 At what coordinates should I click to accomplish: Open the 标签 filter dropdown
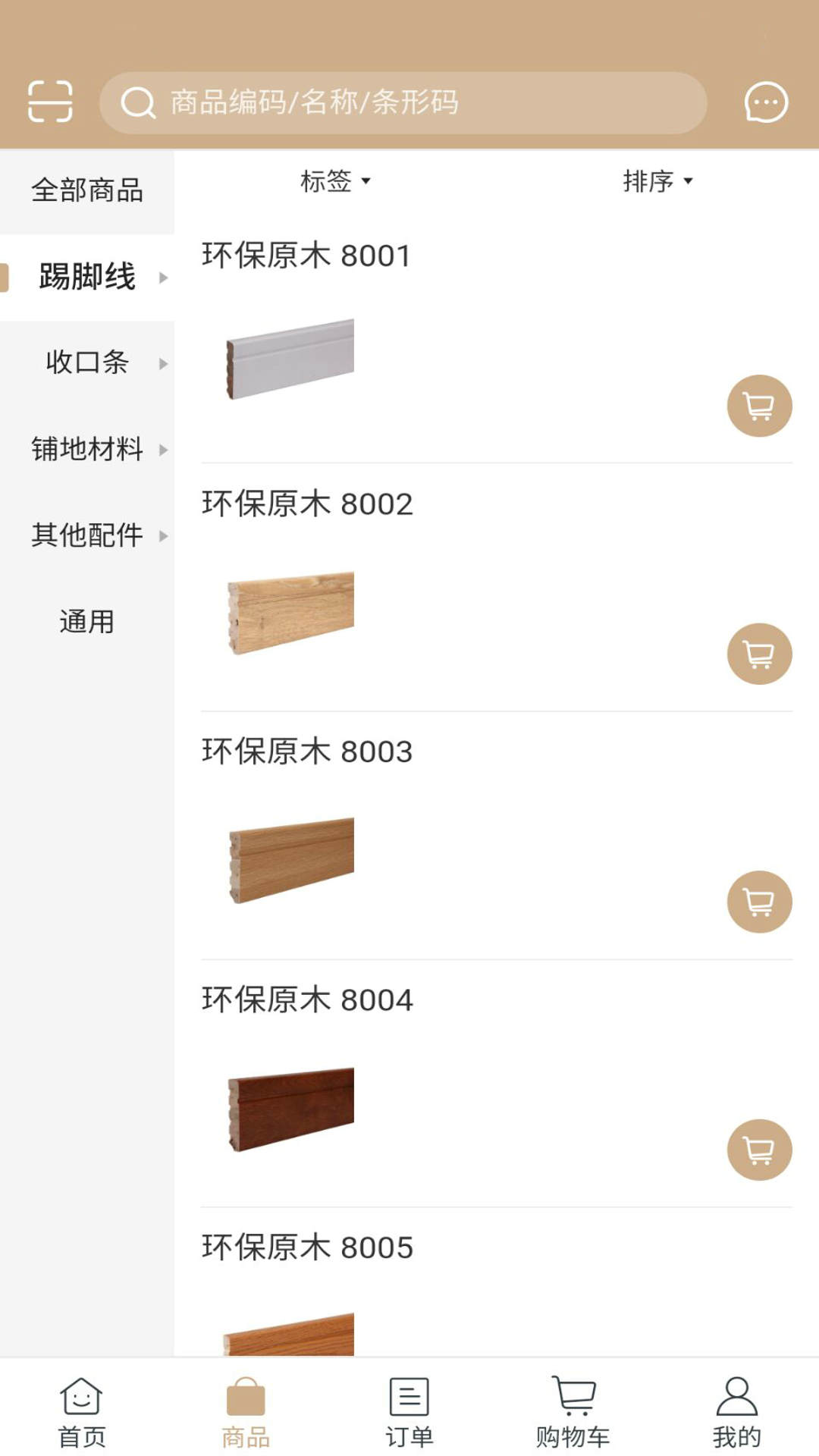[x=336, y=181]
